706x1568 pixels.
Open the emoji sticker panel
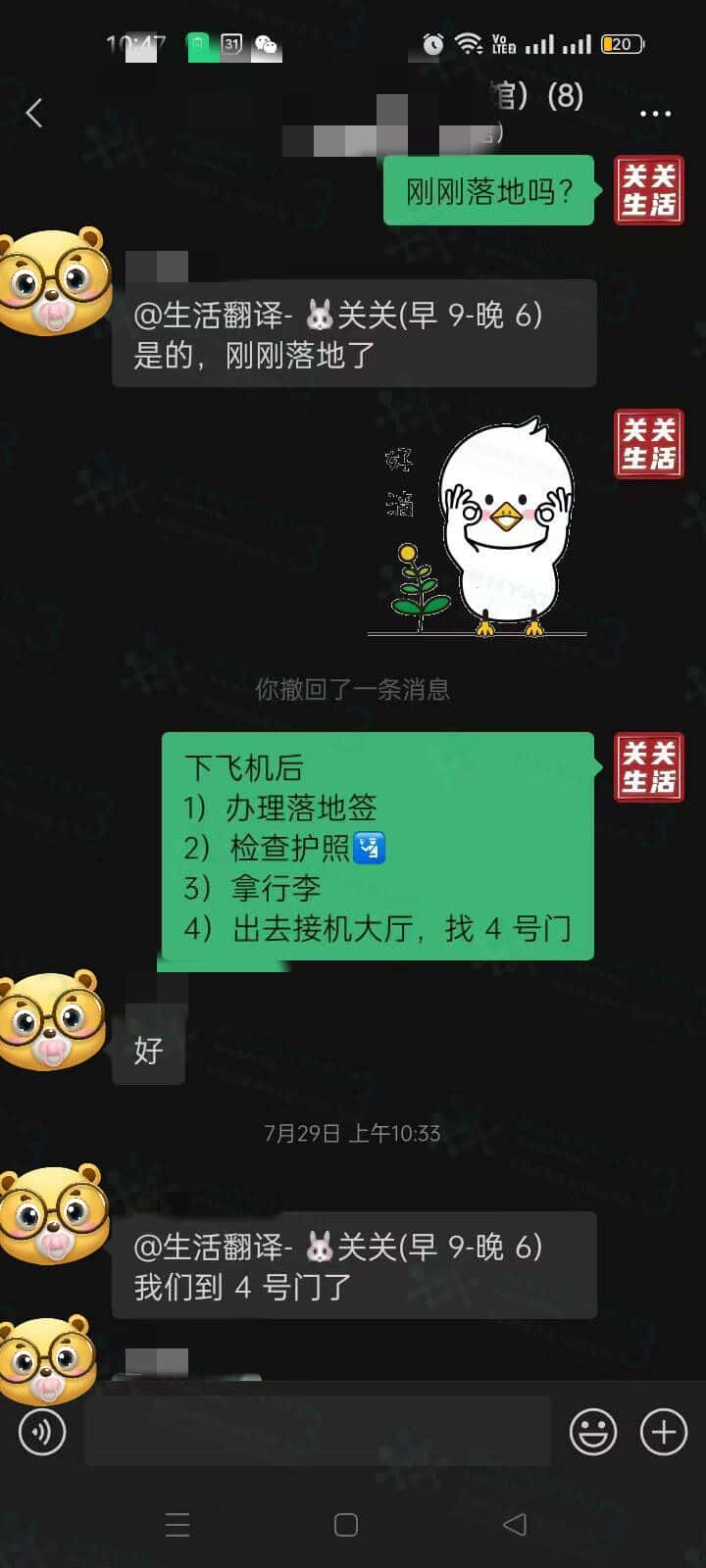tap(593, 1432)
